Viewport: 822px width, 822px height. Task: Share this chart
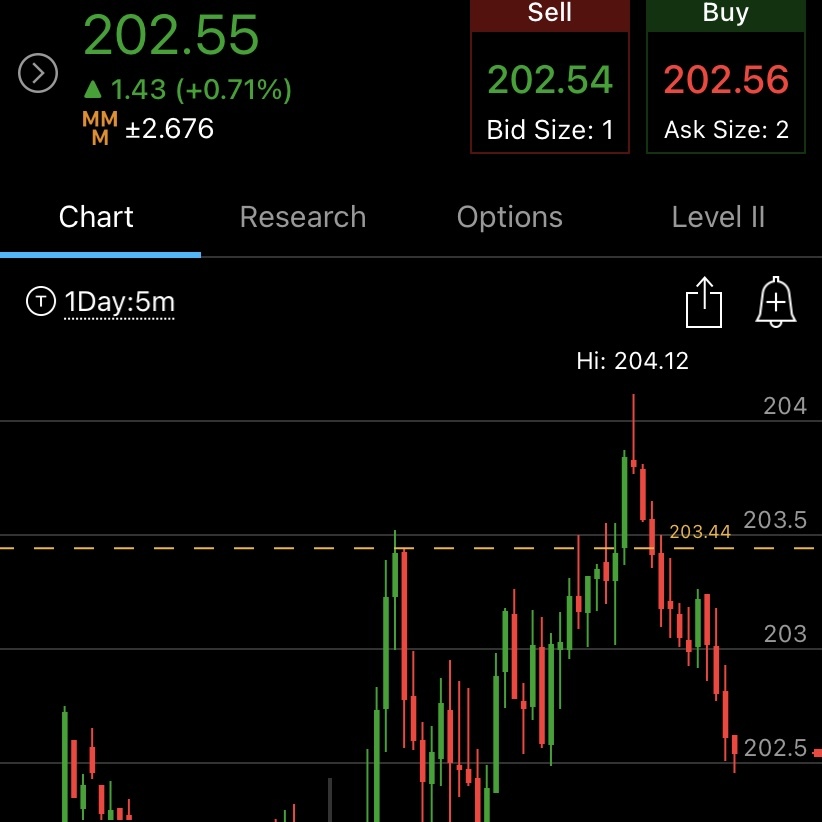704,301
